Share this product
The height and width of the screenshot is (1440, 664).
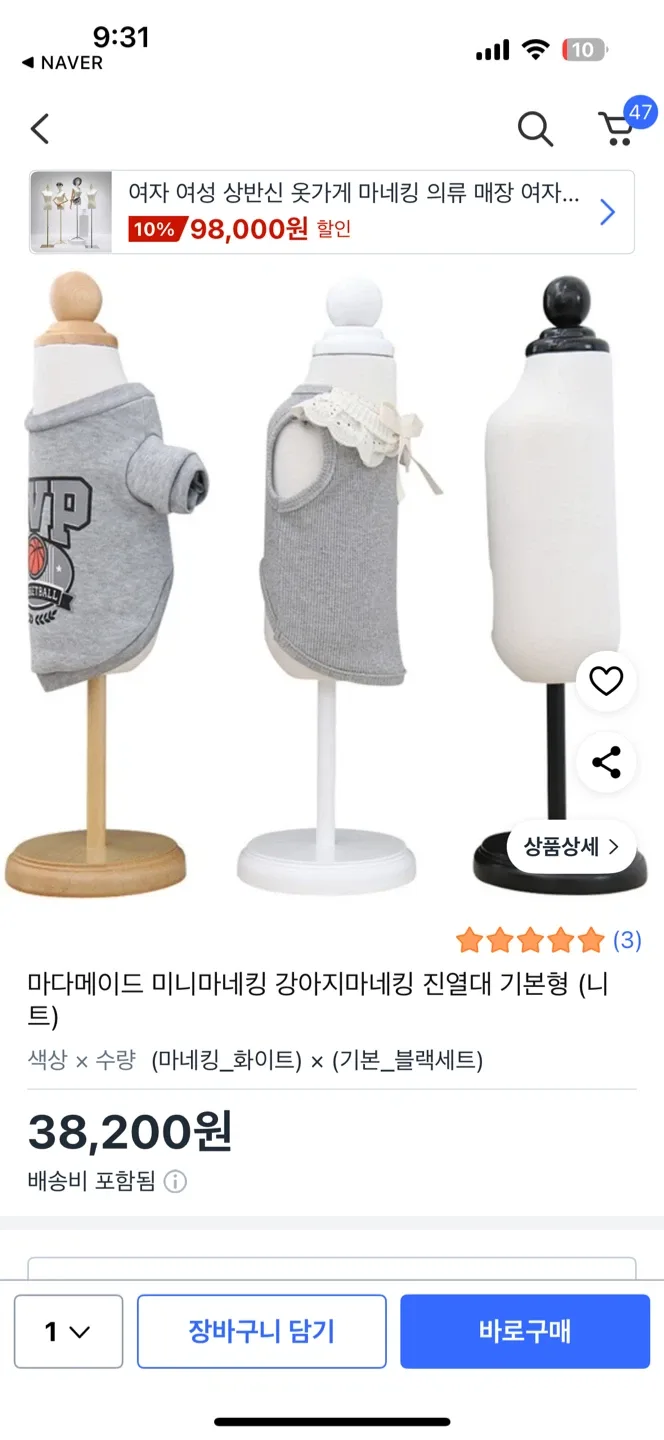pos(606,762)
